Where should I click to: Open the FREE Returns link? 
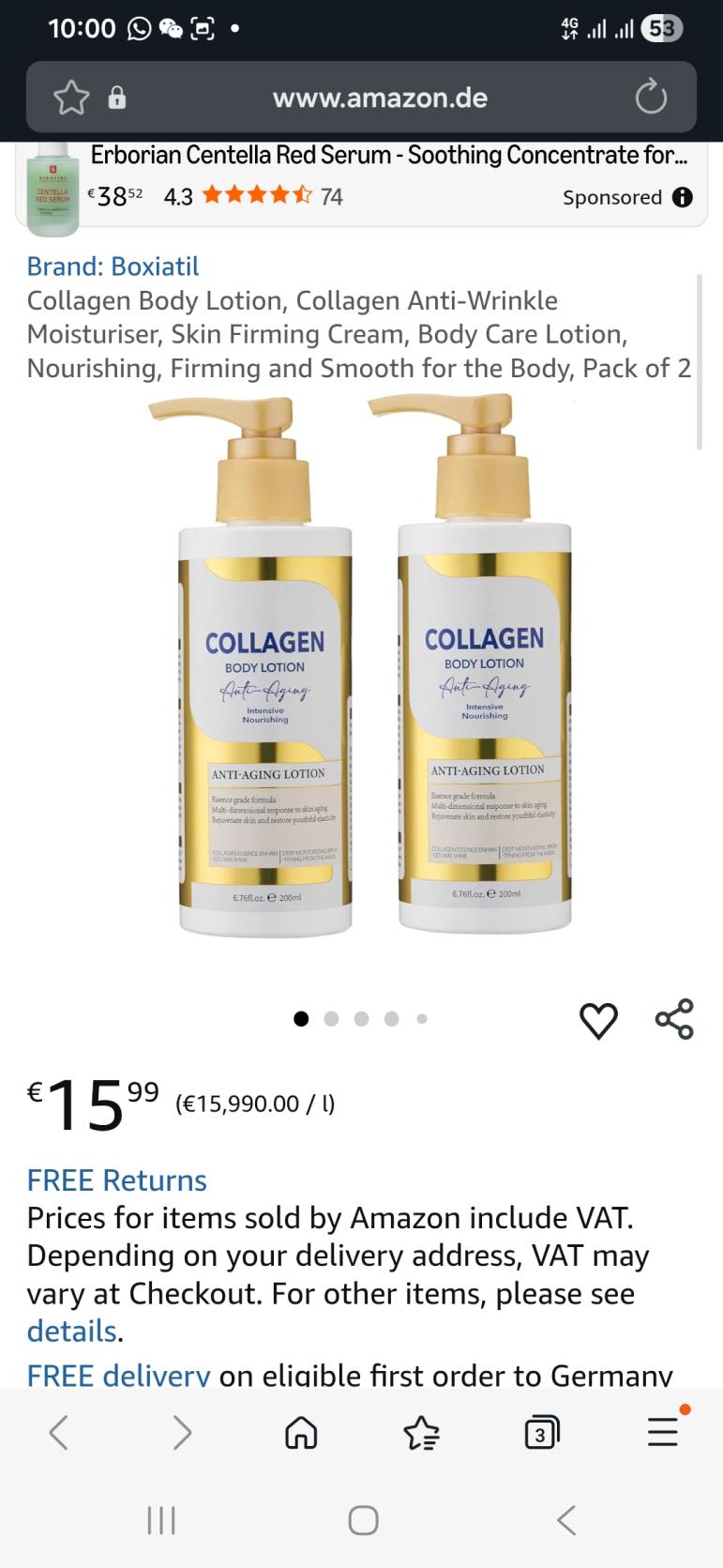[116, 1180]
